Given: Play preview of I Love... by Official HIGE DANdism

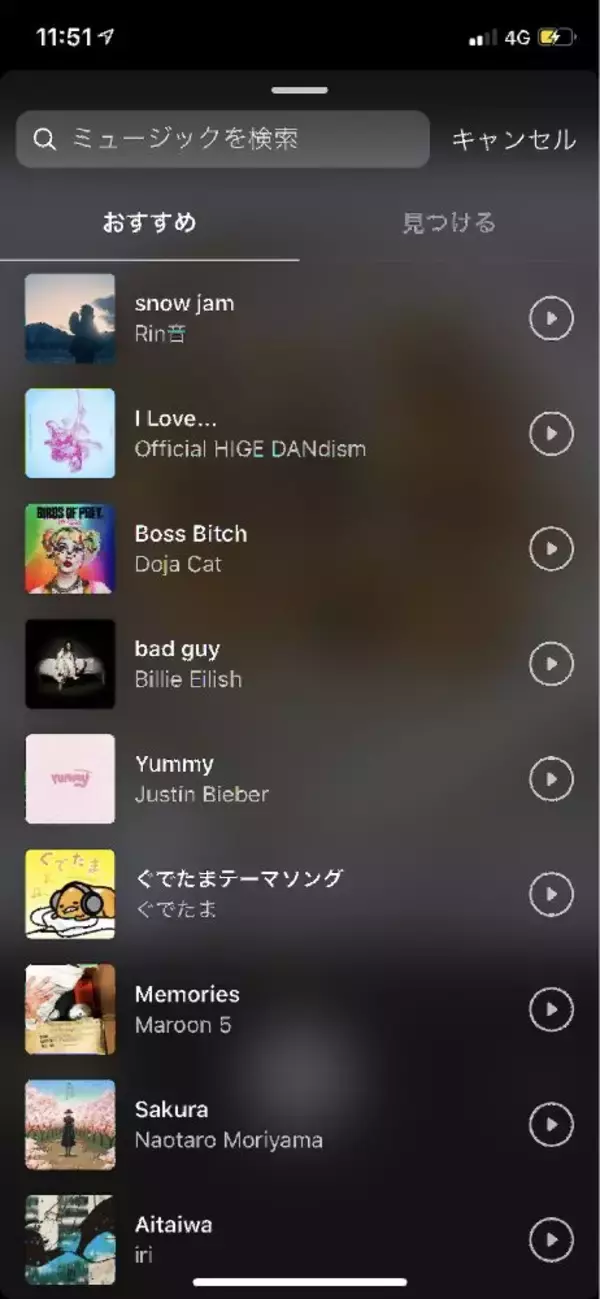Looking at the screenshot, I should [551, 434].
